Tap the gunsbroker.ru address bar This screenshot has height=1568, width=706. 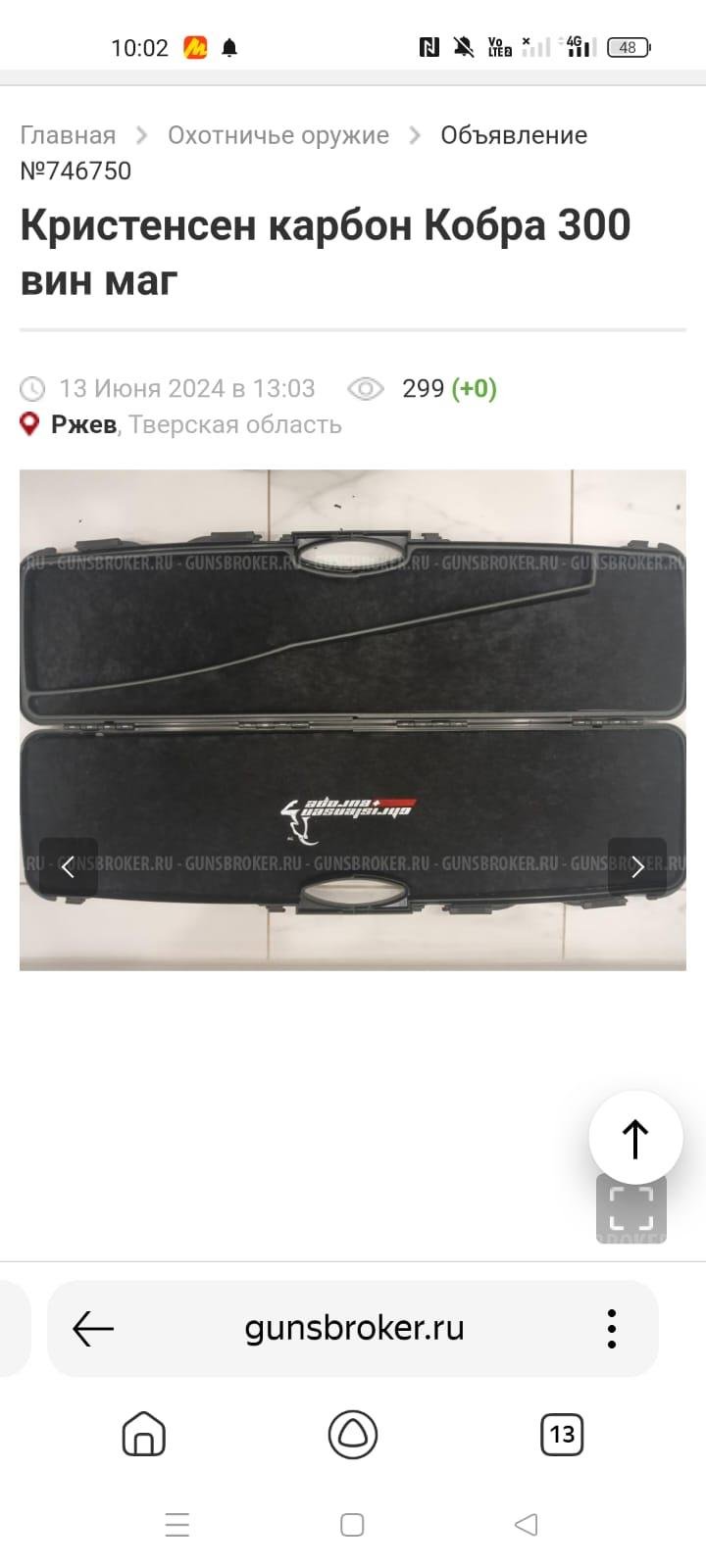pyautogui.click(x=353, y=1329)
